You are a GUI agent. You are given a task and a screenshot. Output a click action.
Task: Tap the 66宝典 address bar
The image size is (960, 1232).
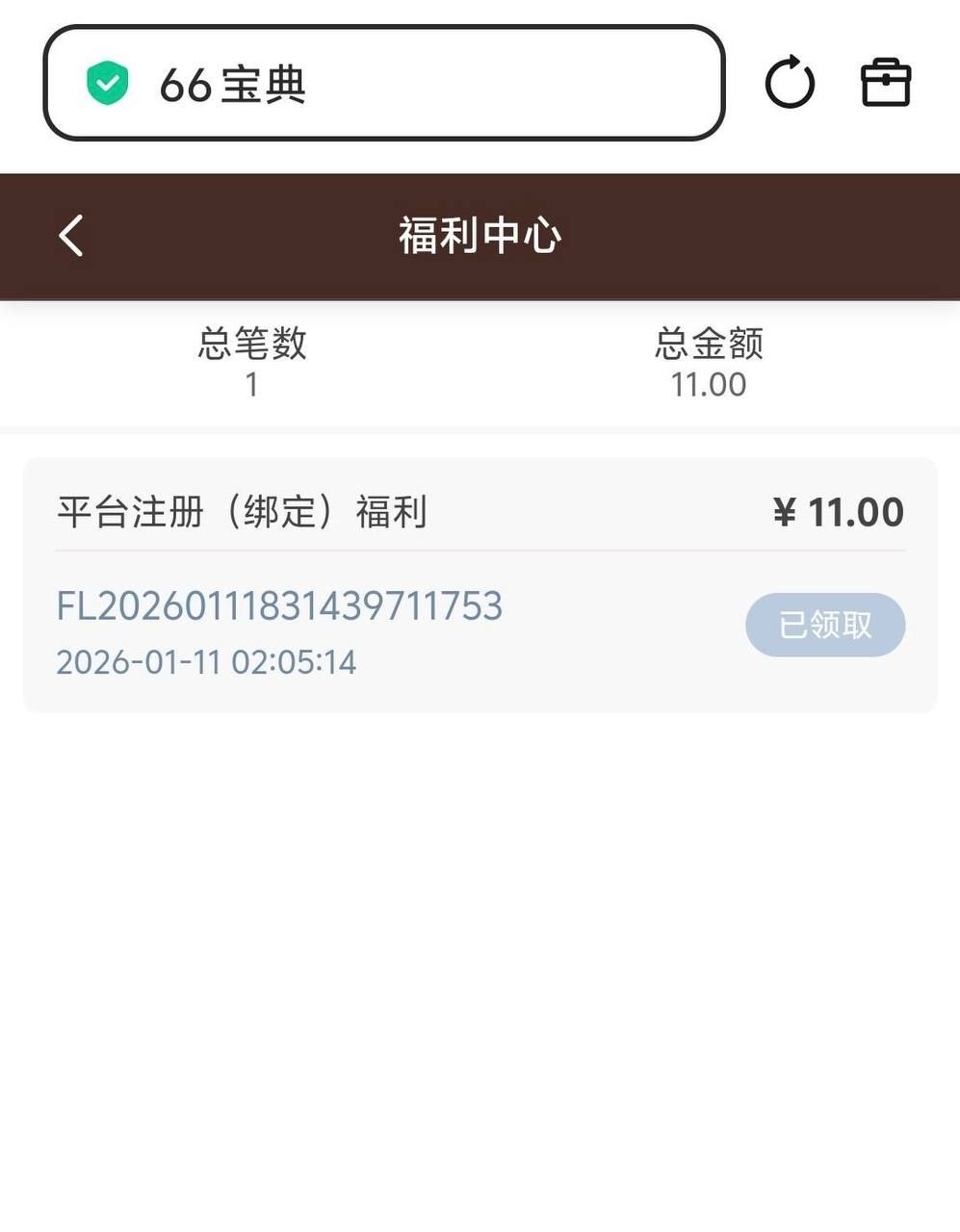383,84
